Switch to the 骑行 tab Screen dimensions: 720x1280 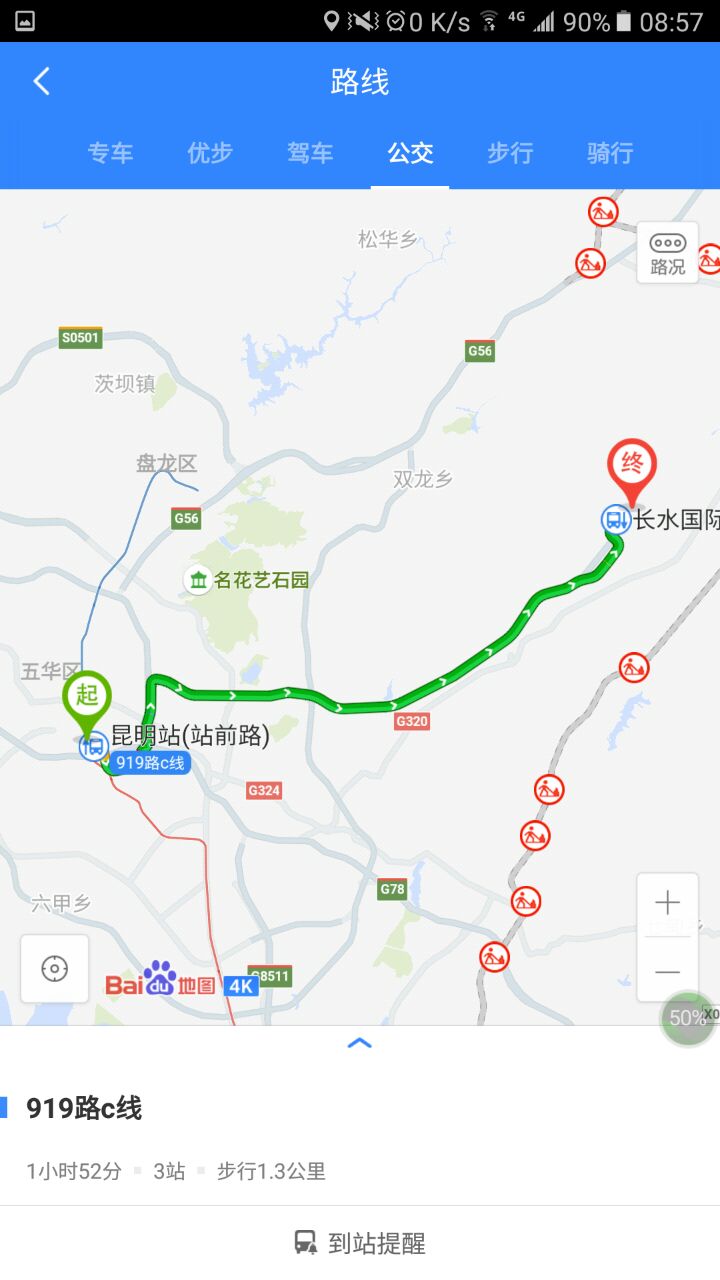click(610, 153)
